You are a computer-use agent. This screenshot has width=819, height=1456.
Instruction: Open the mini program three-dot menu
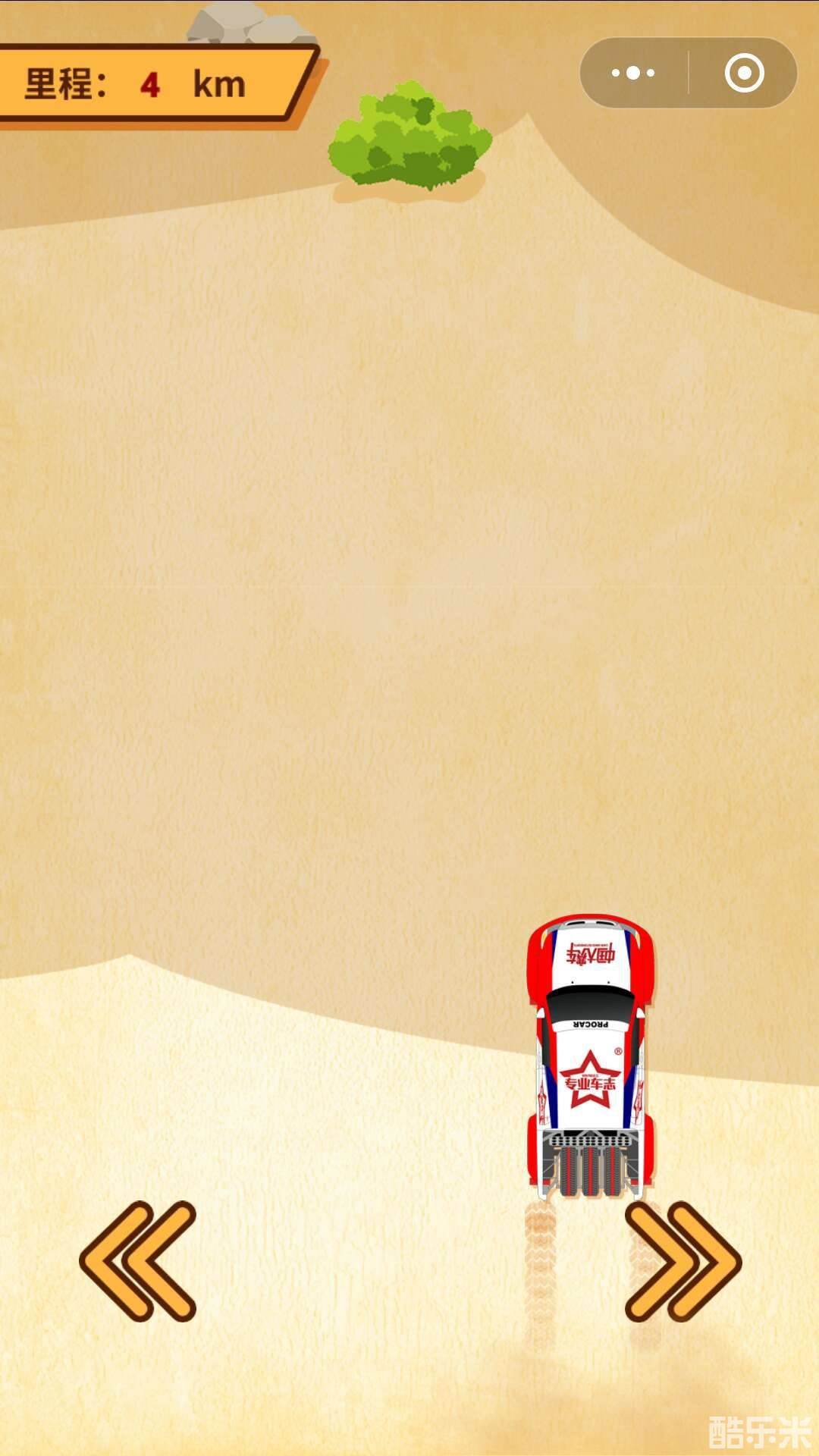pyautogui.click(x=633, y=74)
